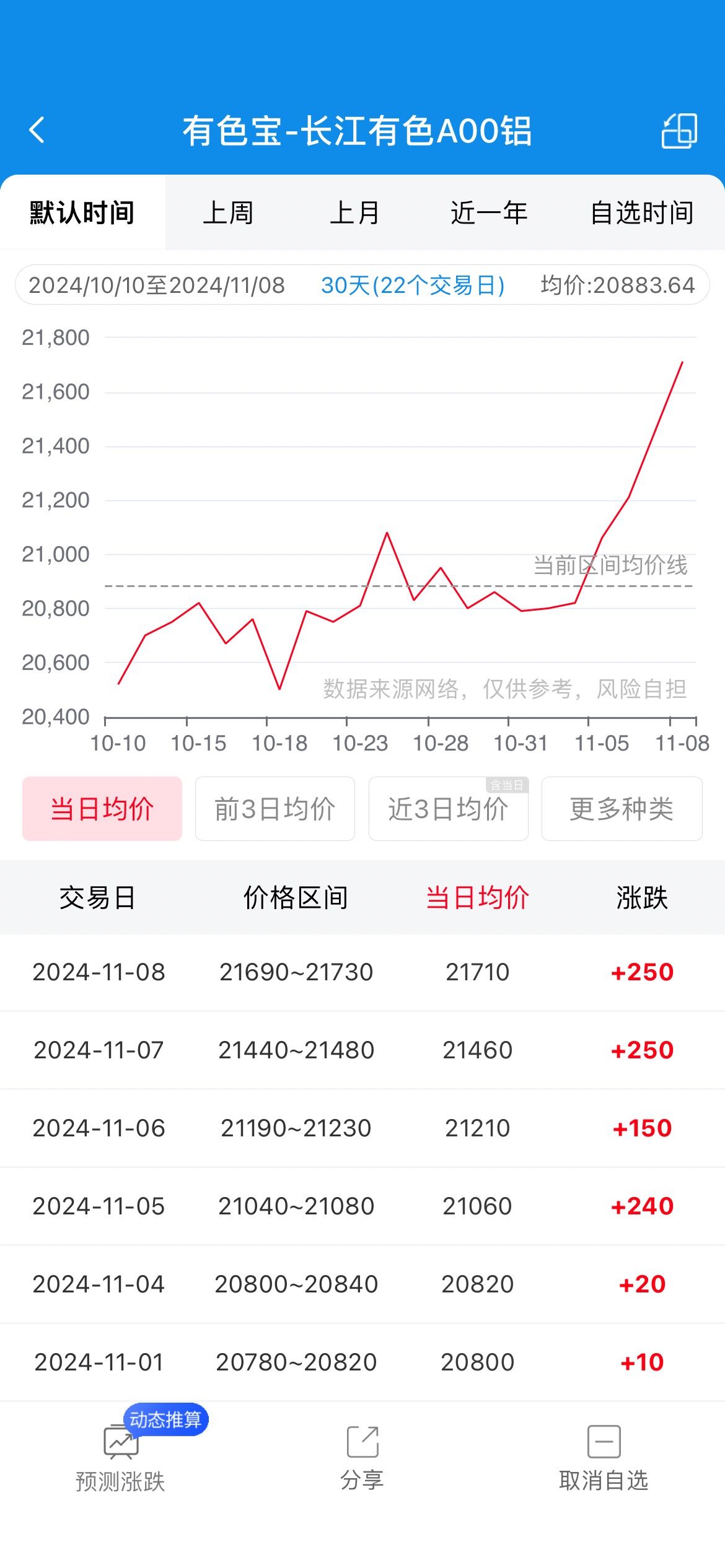Open 预测涨跌 prediction tool

click(x=120, y=1459)
